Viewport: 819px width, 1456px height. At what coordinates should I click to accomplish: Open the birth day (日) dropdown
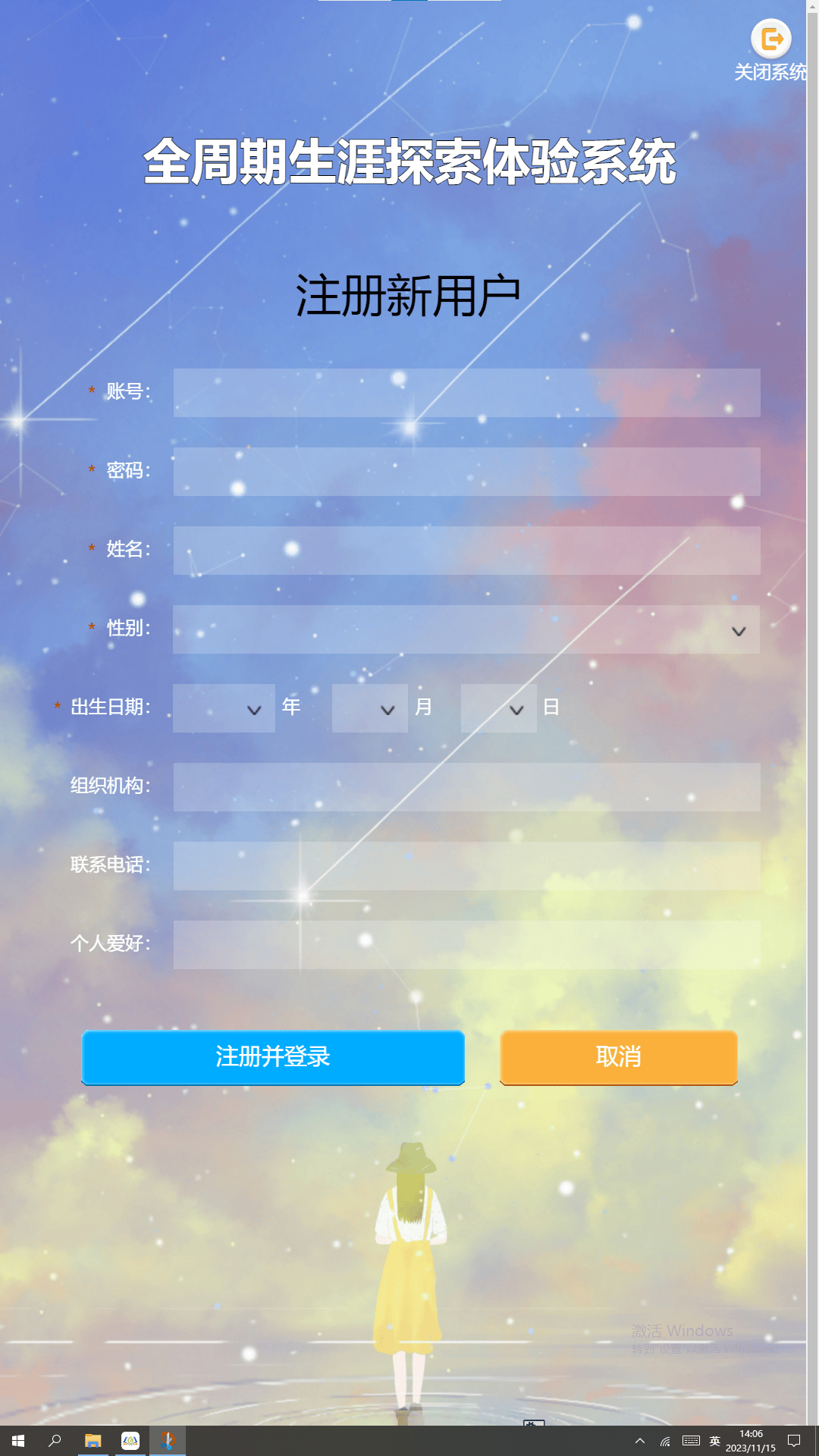498,708
